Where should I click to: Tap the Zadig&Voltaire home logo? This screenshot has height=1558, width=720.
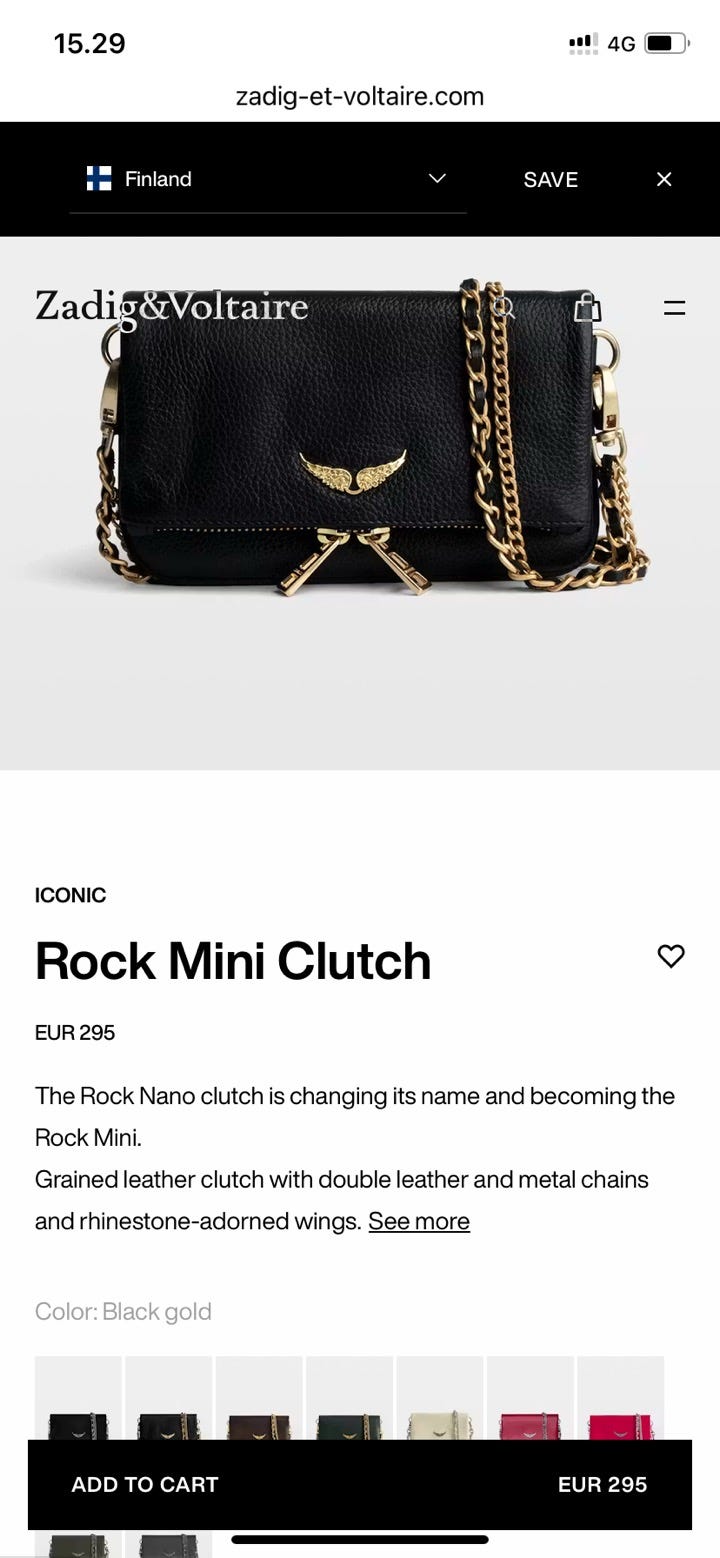click(x=172, y=306)
